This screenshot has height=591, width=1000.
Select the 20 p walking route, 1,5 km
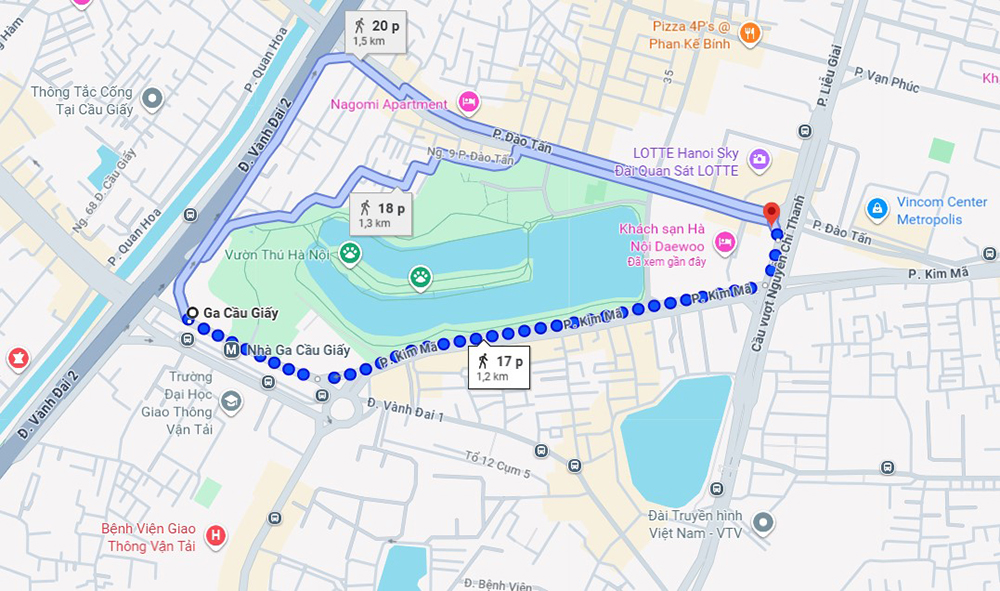(x=376, y=31)
